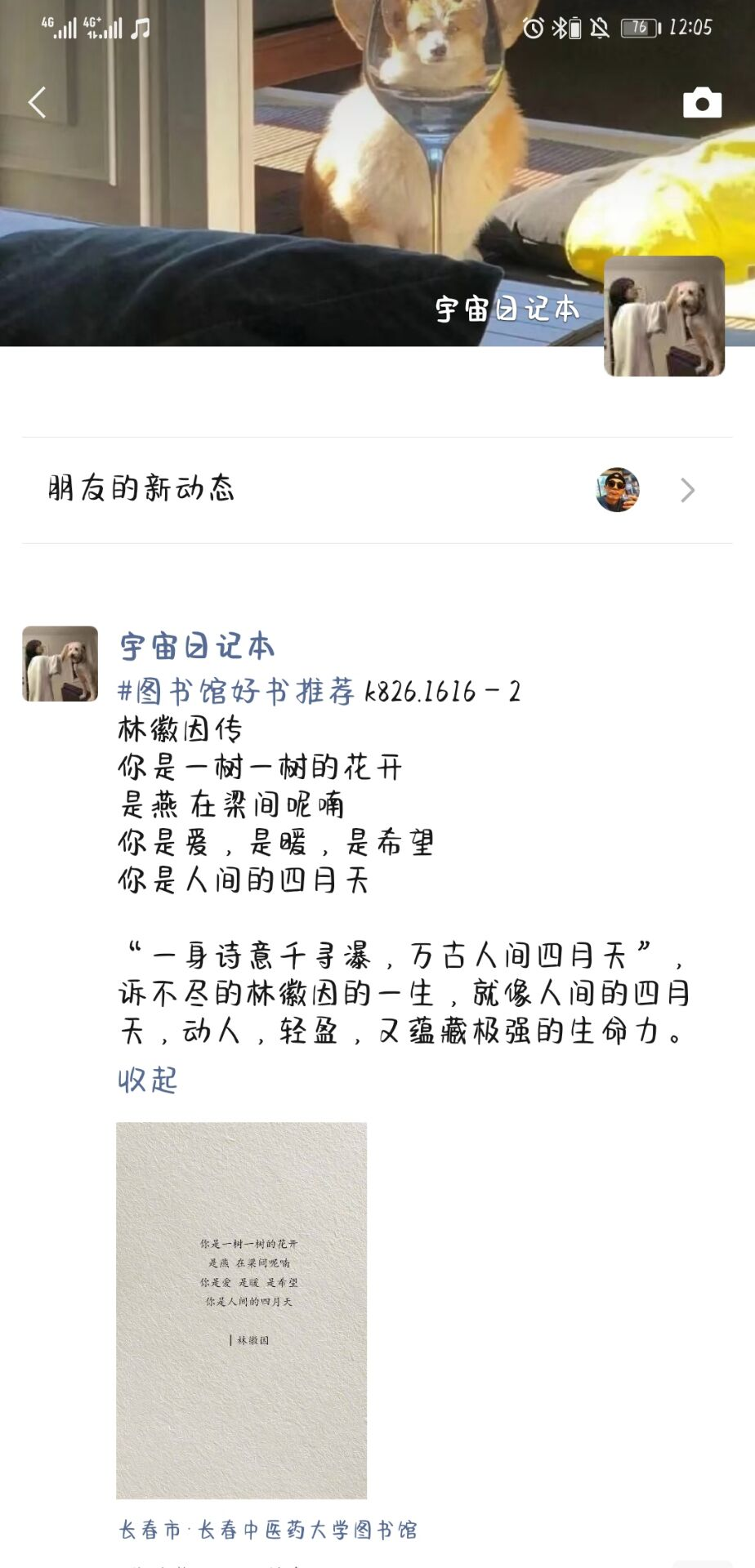
Task: Open the 宇宙日记本 username link in the post
Action: 197,646
